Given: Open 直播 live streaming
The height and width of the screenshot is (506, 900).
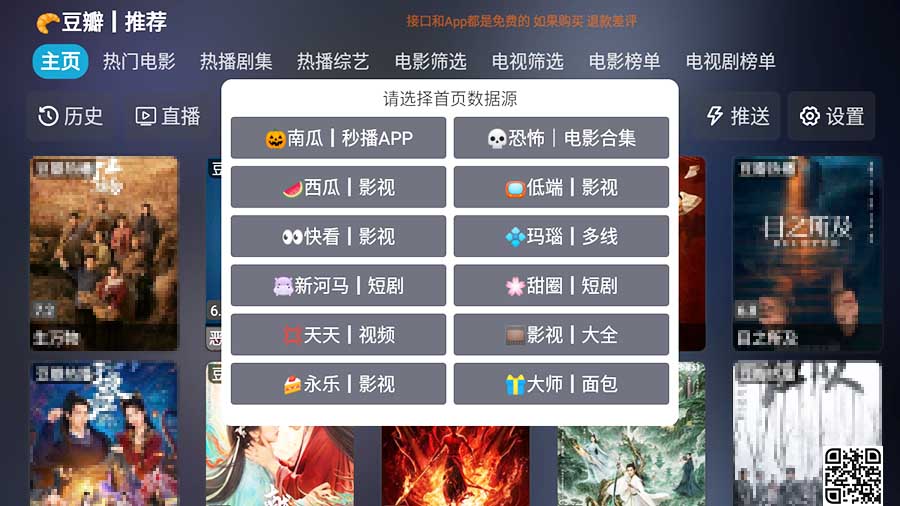Looking at the screenshot, I should point(168,116).
